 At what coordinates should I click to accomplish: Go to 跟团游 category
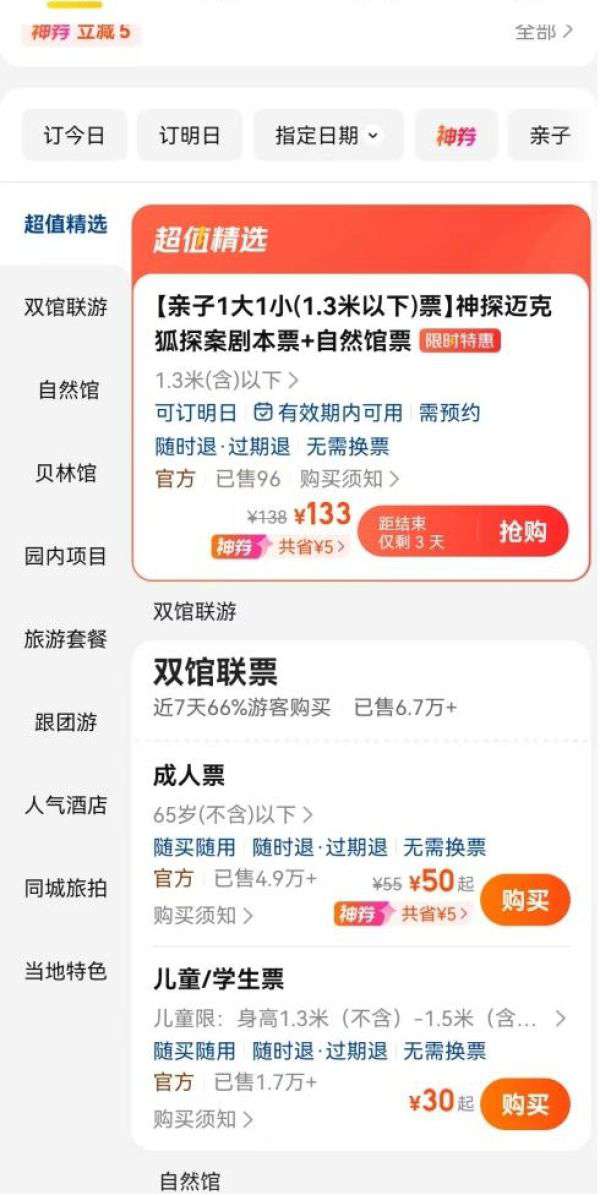pos(66,722)
